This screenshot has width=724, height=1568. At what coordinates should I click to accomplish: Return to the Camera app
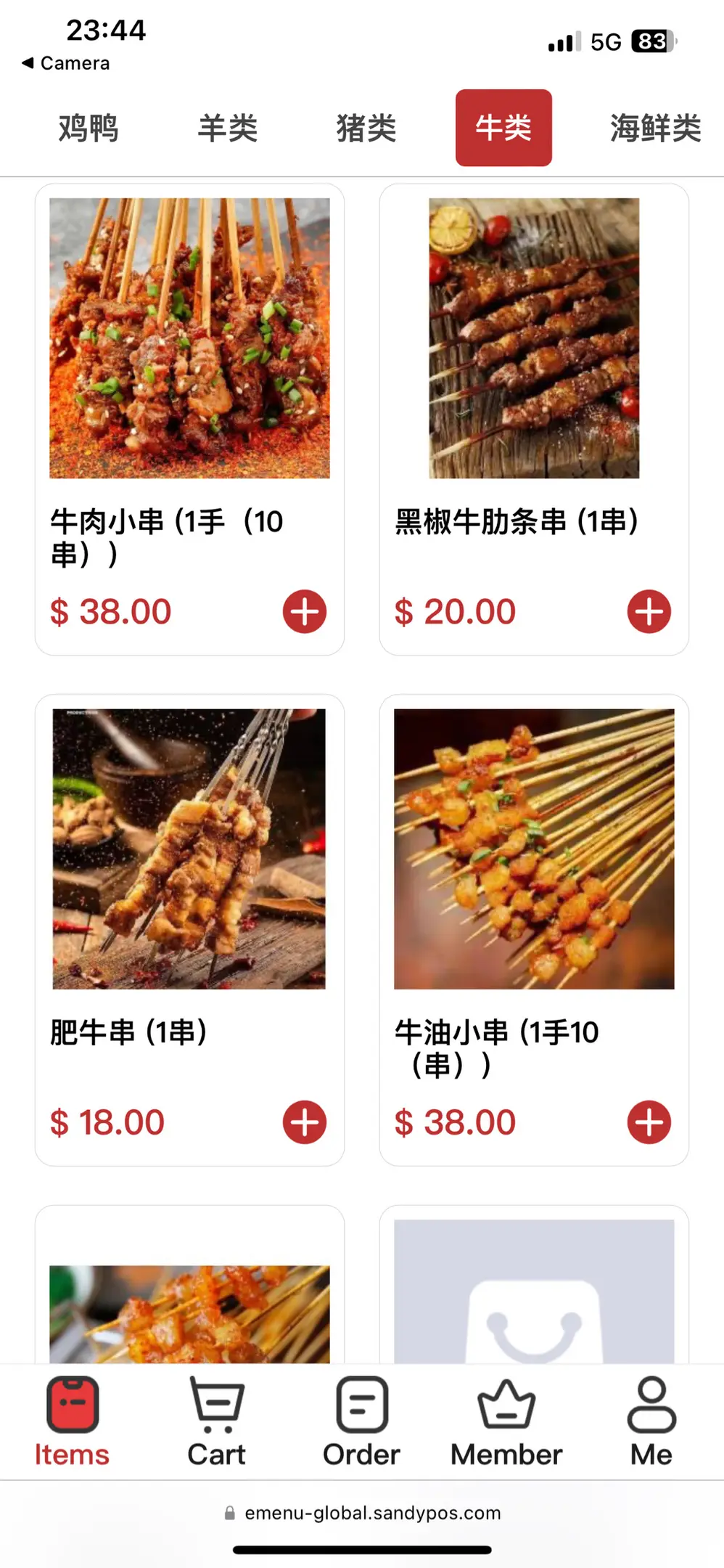pos(66,63)
